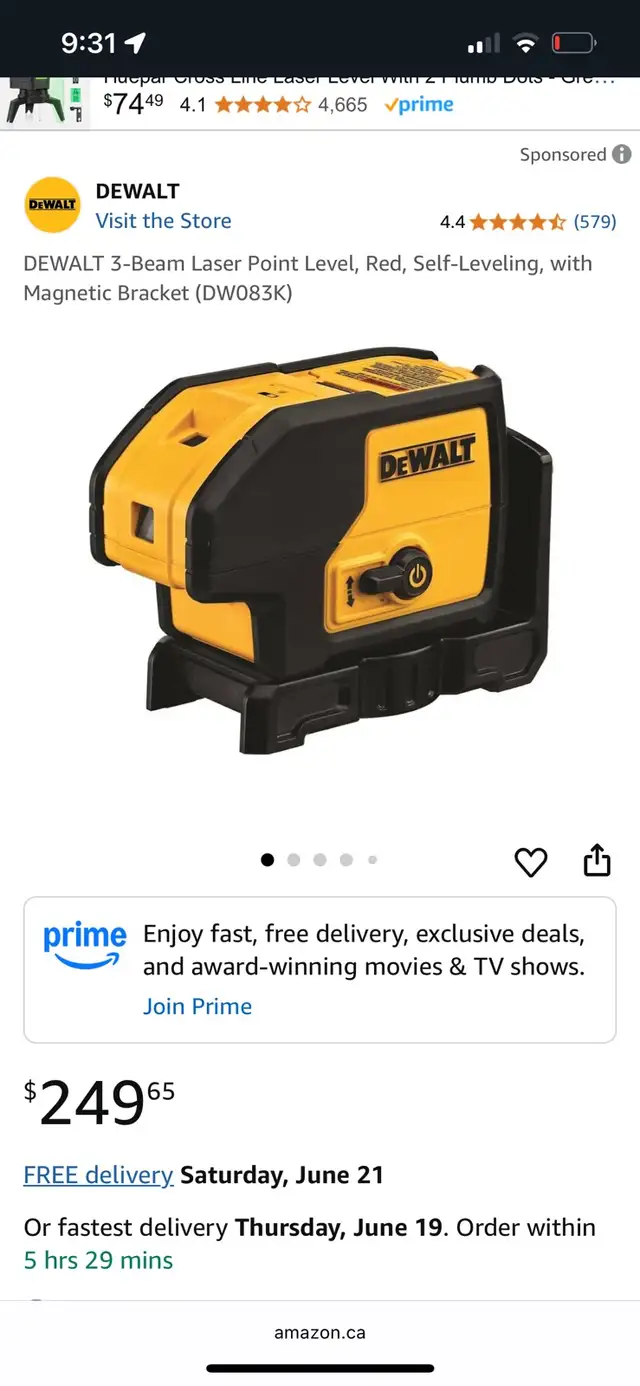Open the 579 customer ratings

tap(595, 222)
